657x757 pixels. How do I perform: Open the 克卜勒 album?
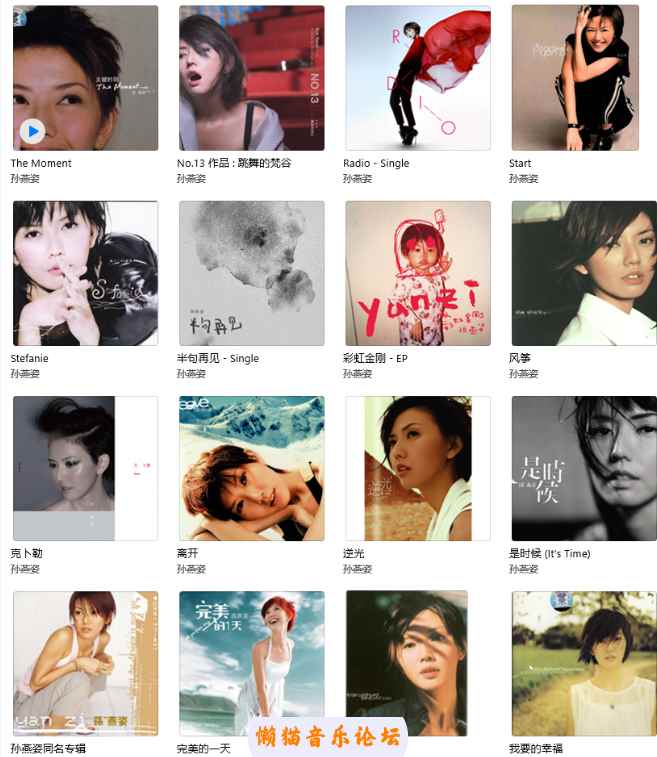pyautogui.click(x=85, y=468)
